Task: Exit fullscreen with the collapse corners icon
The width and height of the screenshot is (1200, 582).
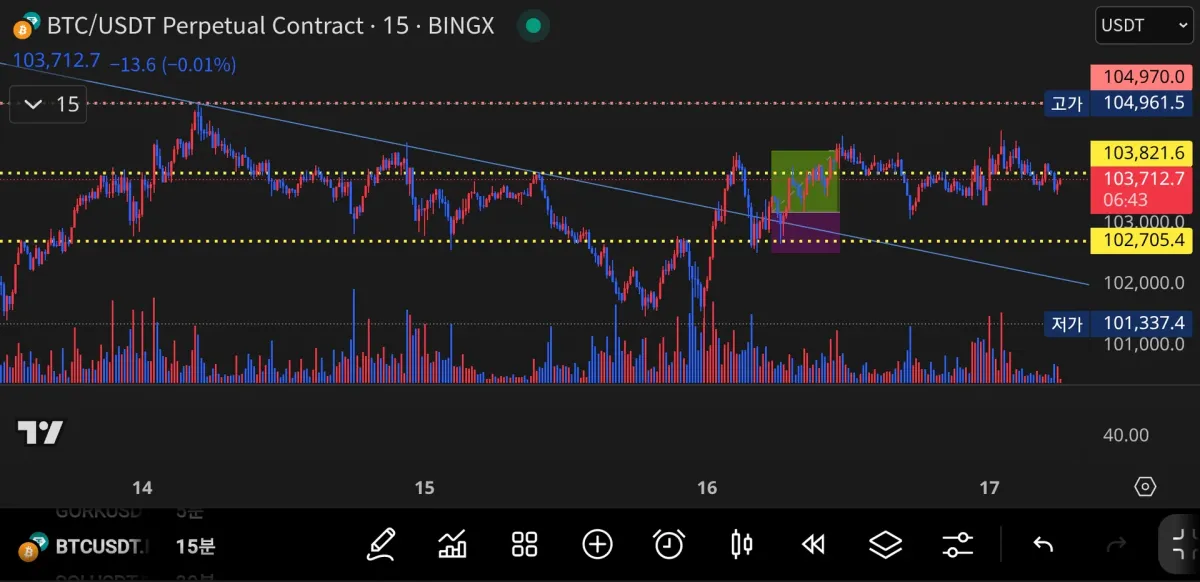Action: tap(1180, 545)
